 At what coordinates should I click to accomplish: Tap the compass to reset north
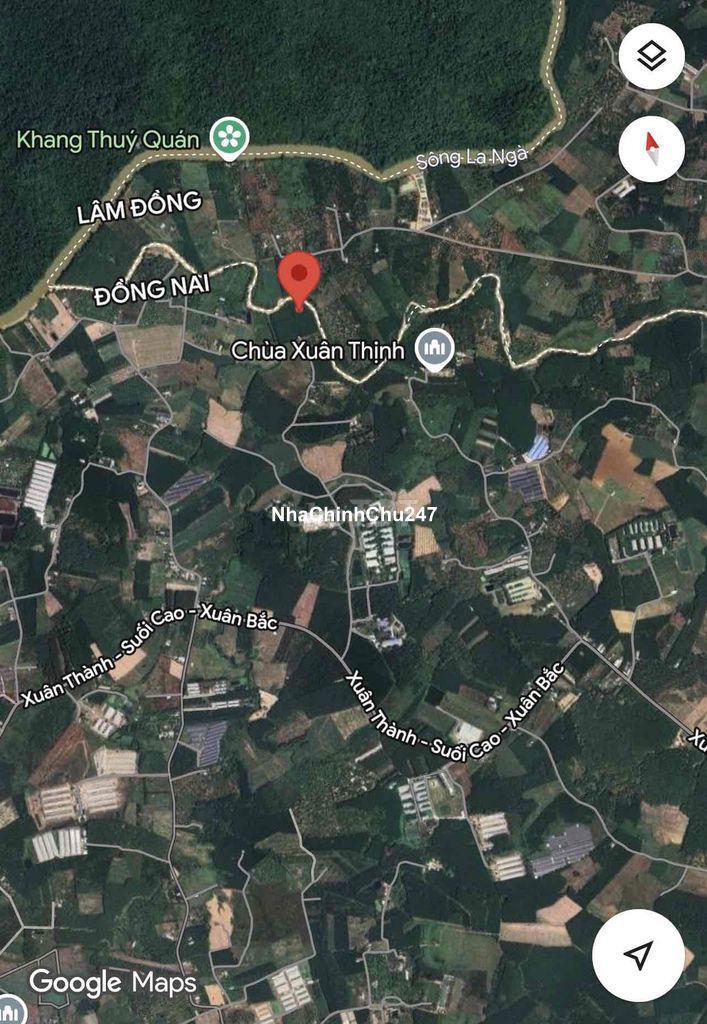(651, 149)
